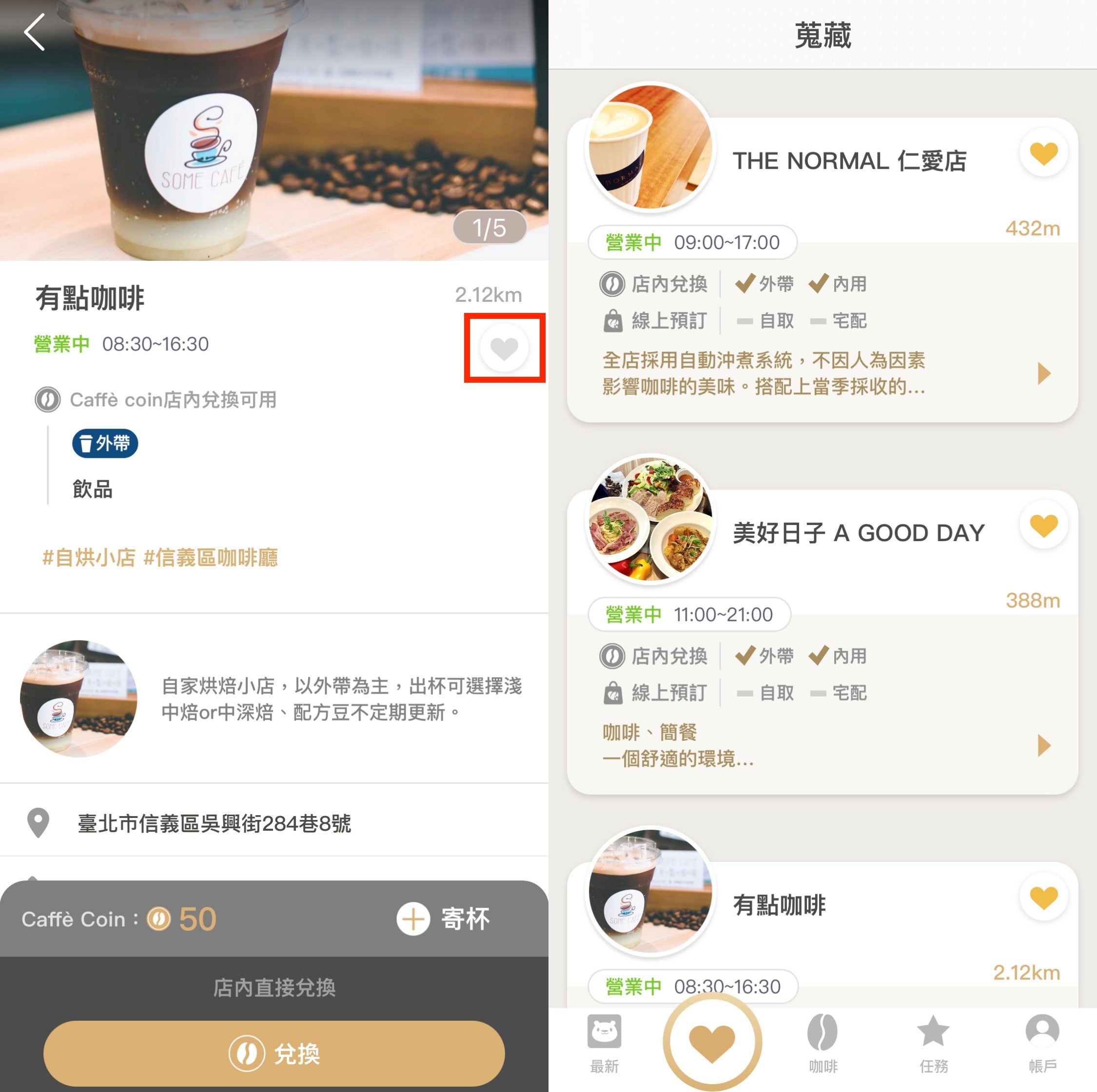The width and height of the screenshot is (1097, 1092).
Task: Open 美好日子 A GOOD DAY card
Action: (x=858, y=533)
